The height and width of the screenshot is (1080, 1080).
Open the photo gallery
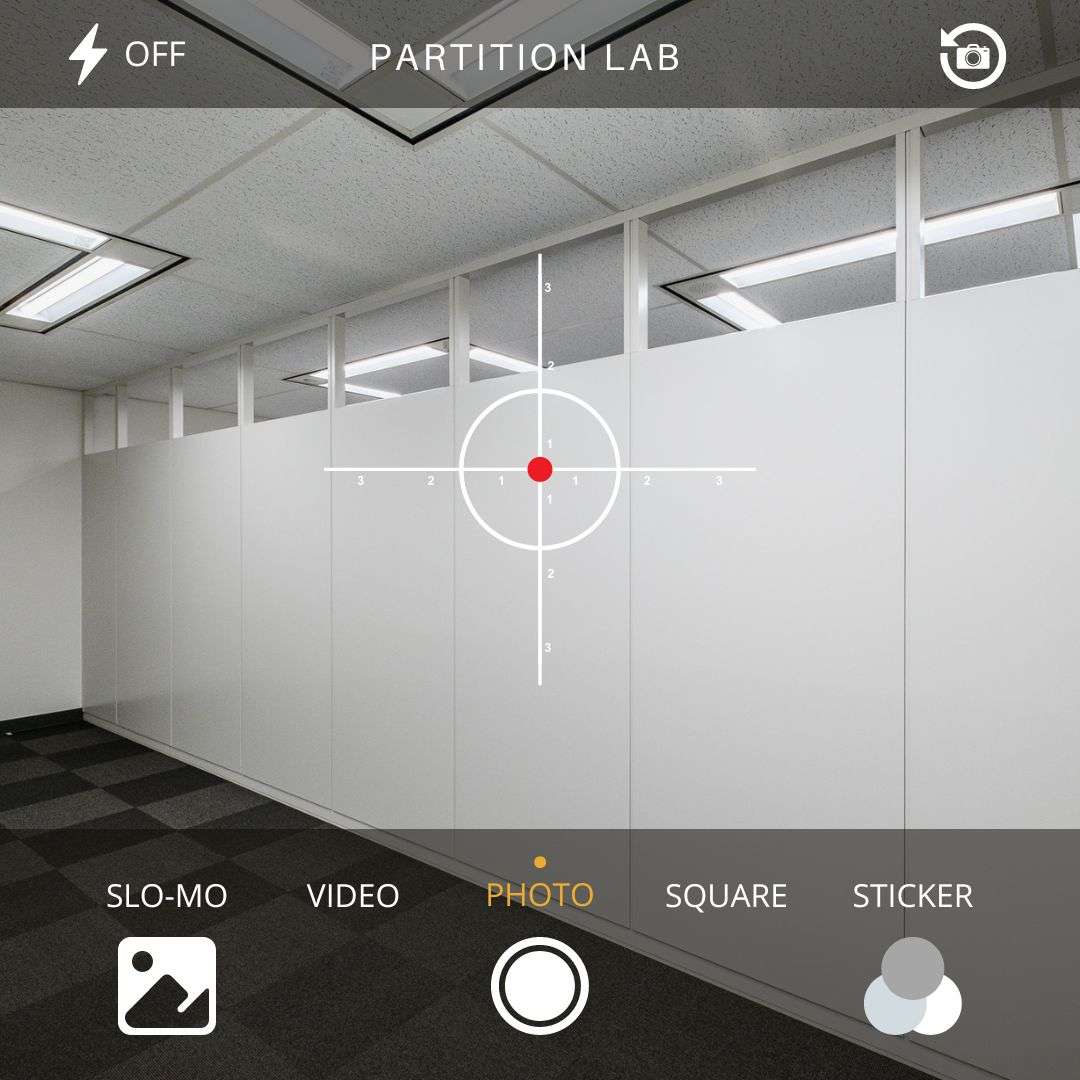167,986
